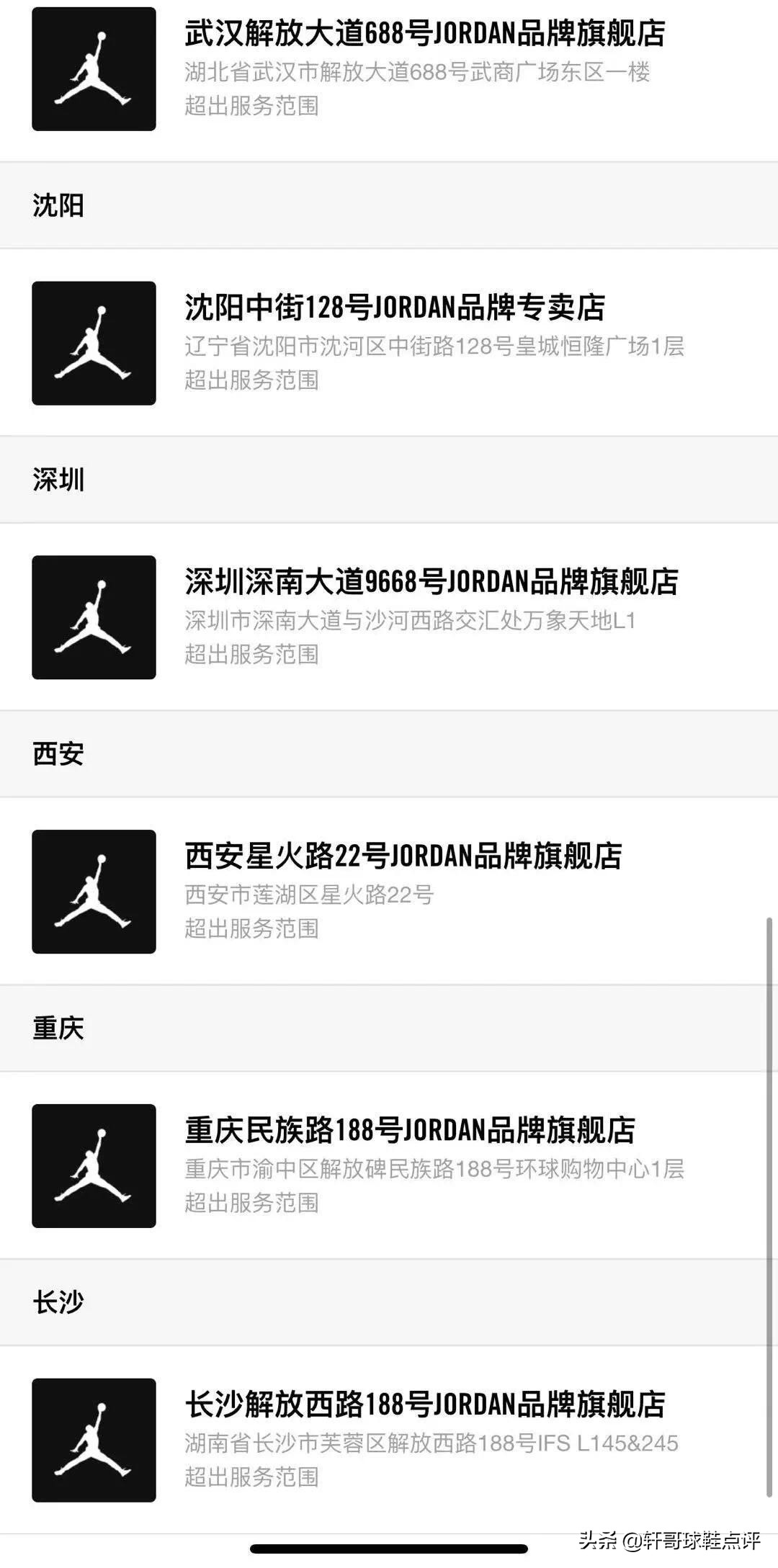Expand the 西安 city section
The height and width of the screenshot is (1568, 778).
(55, 752)
